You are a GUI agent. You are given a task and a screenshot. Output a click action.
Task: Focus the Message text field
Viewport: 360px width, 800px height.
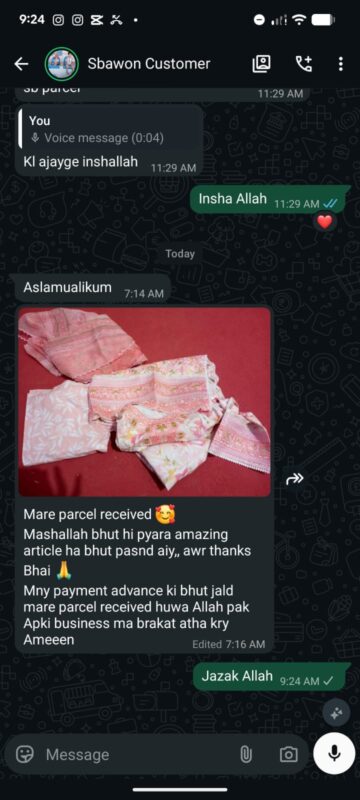tap(138, 755)
